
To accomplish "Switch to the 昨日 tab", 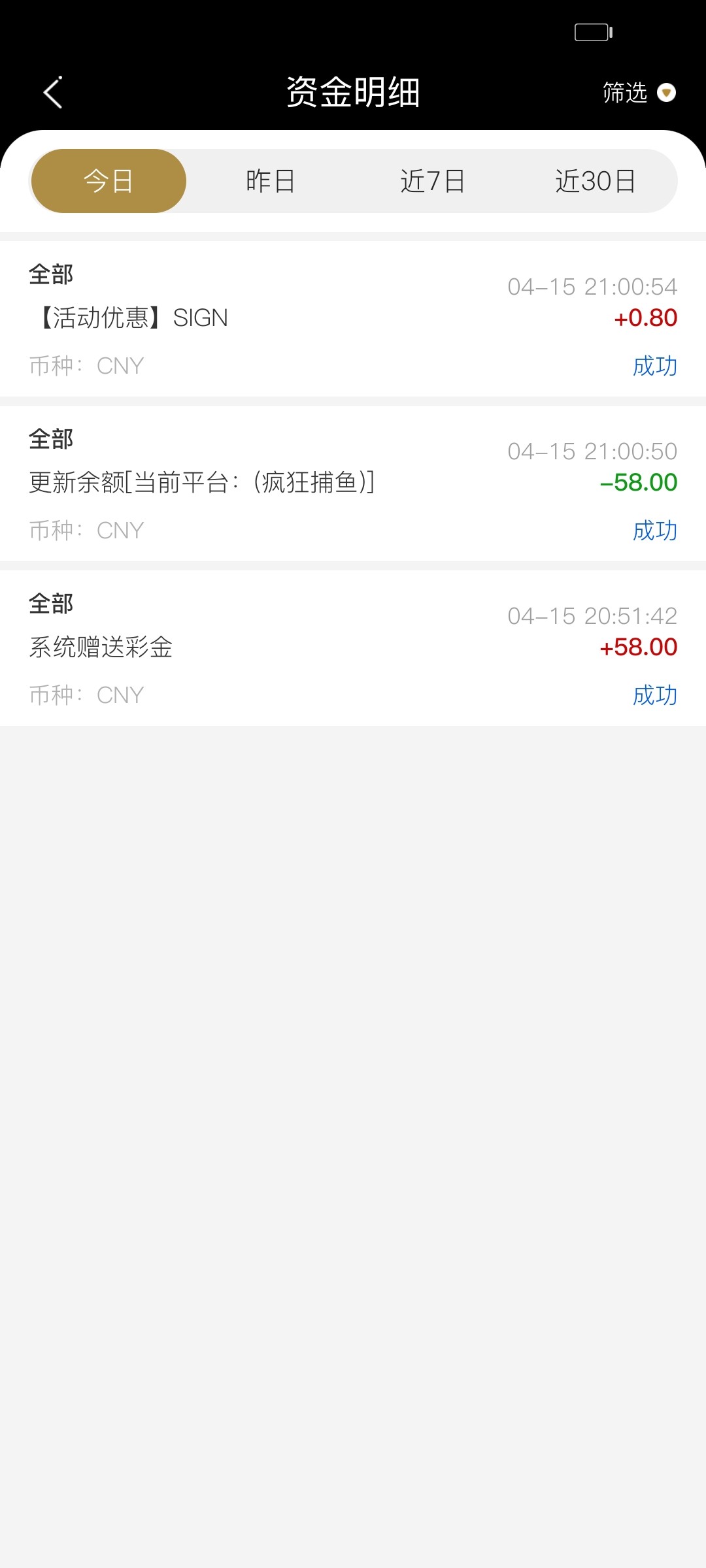I will (x=270, y=181).
